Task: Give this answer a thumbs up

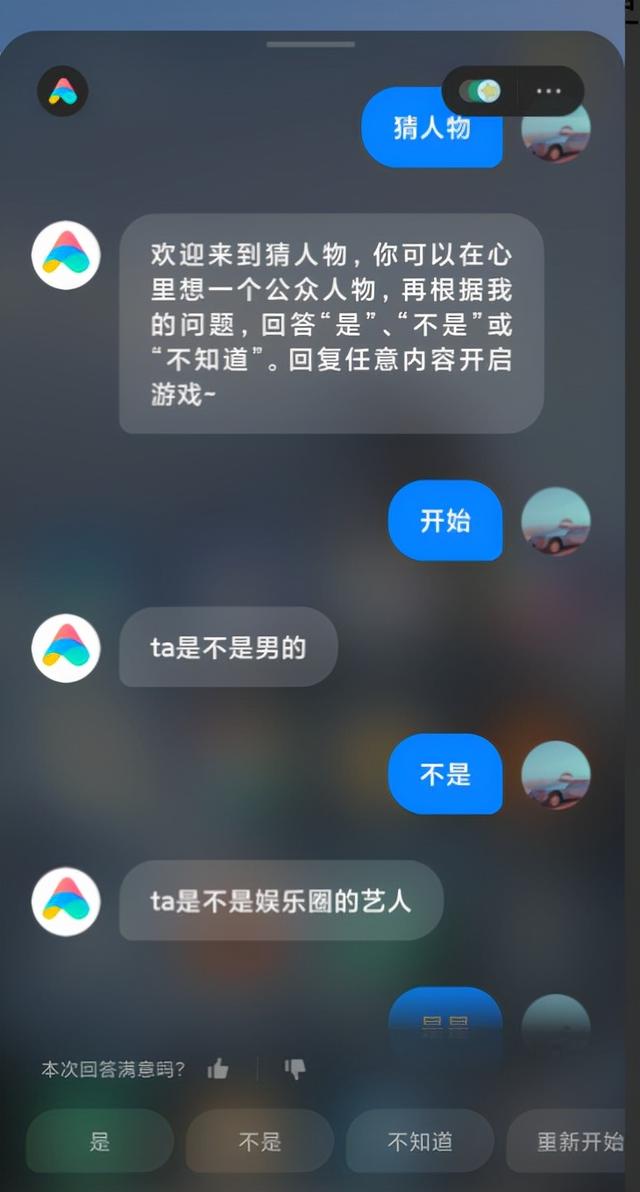Action: [x=218, y=1069]
